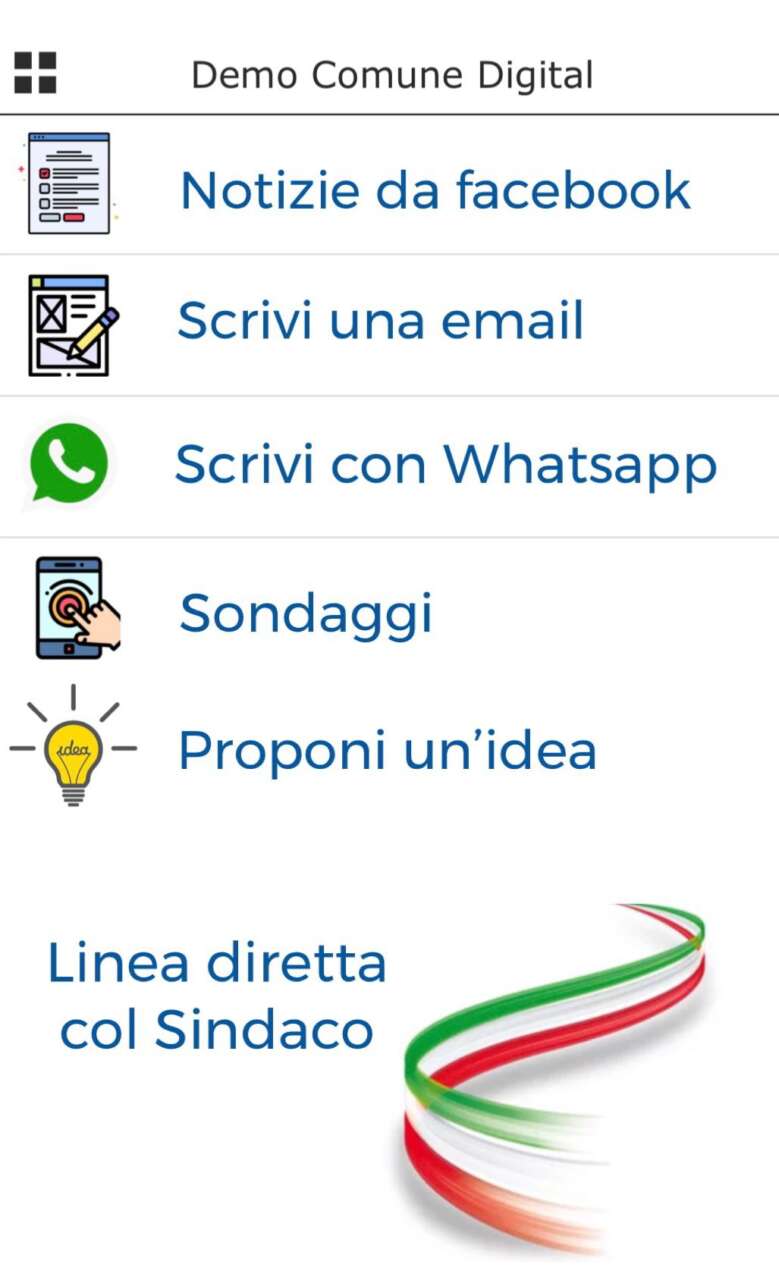Select Scrivi una email
779x1280 pixels.
tap(389, 325)
